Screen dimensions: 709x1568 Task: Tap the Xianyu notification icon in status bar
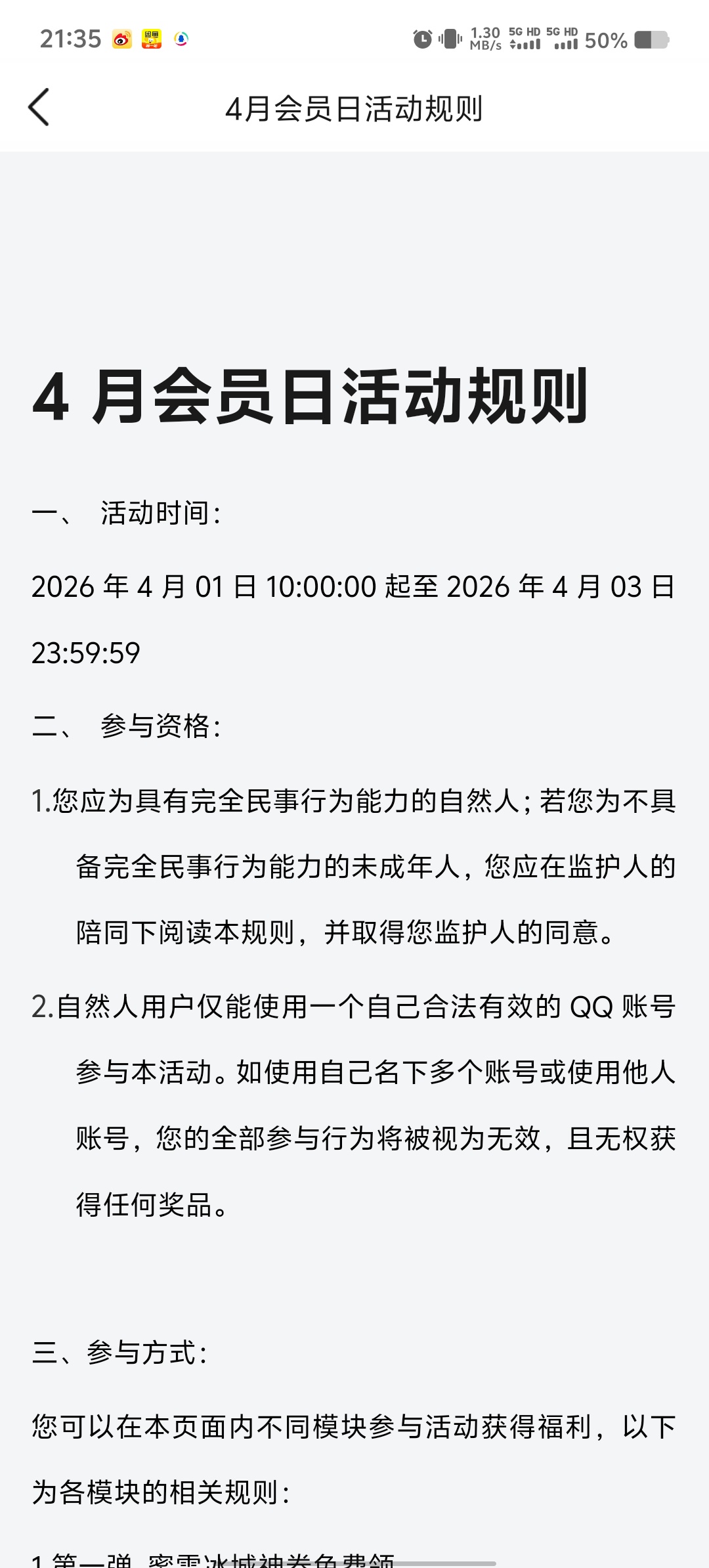tap(152, 39)
